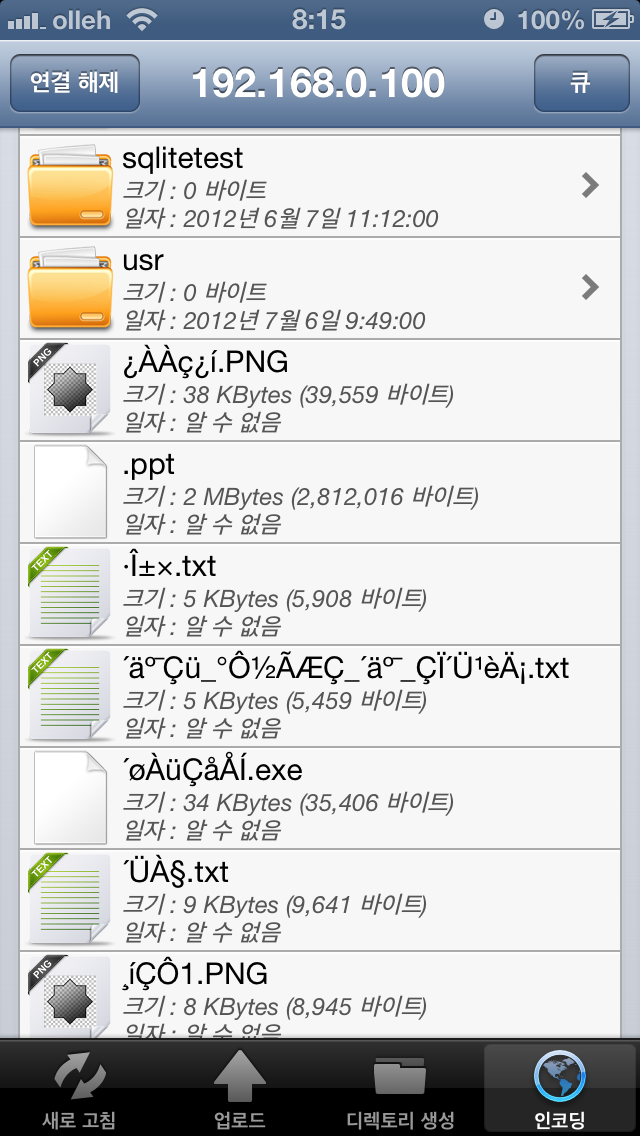This screenshot has width=640, height=1136.
Task: Open the 큐 queue button
Action: pyautogui.click(x=581, y=83)
